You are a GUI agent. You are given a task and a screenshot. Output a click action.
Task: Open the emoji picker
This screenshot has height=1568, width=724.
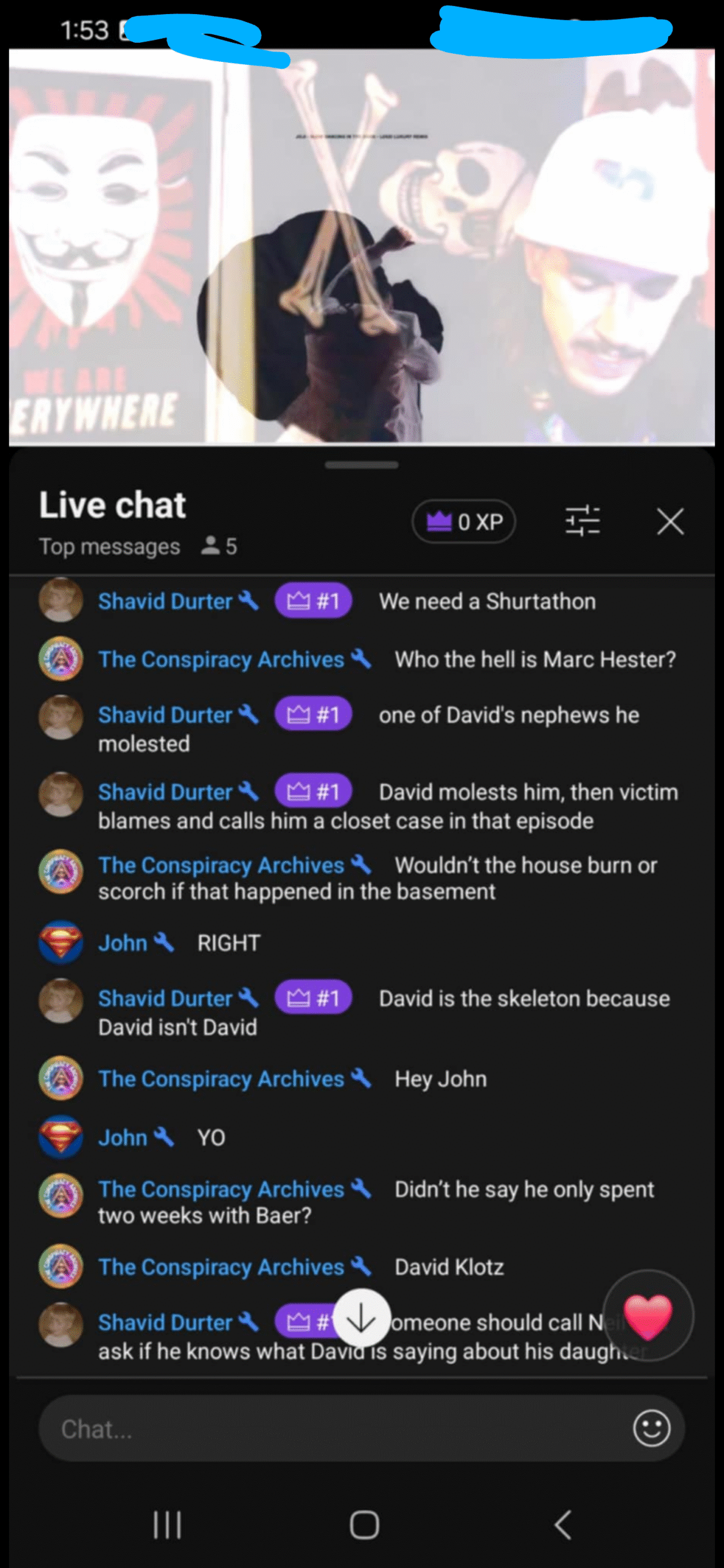(651, 1428)
